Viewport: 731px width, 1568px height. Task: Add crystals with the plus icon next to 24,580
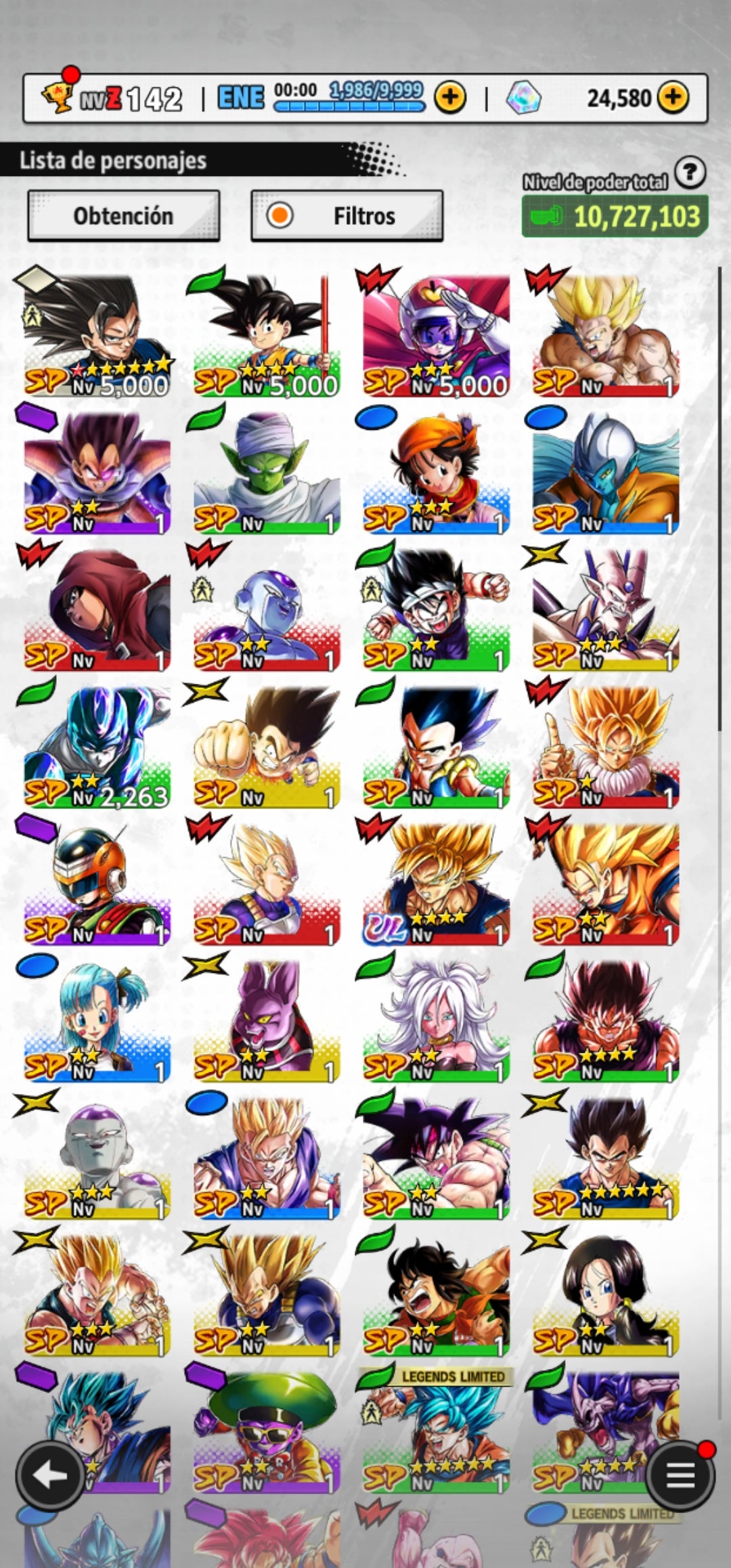point(673,97)
